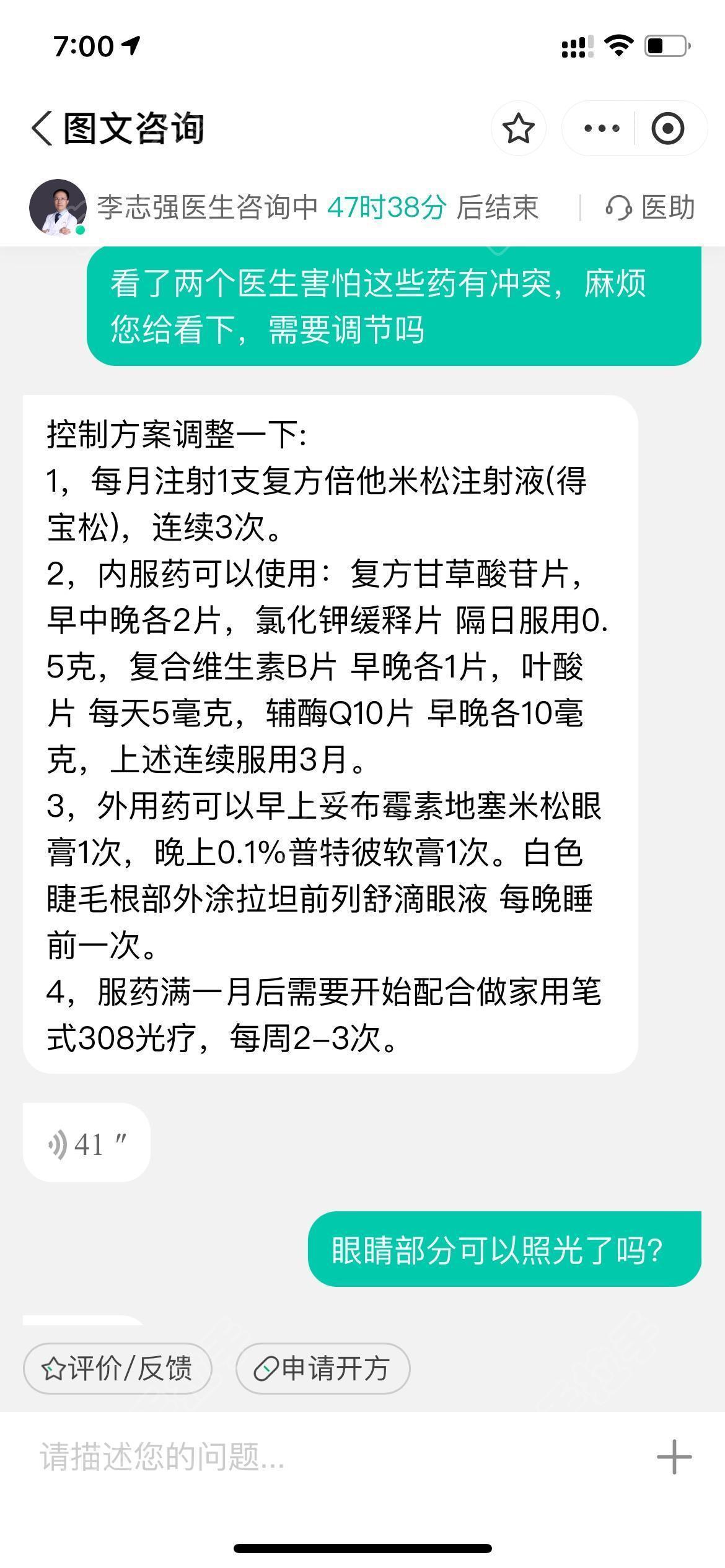The image size is (725, 1568).
Task: Go back from 图文咨询 page
Action: coord(42,129)
